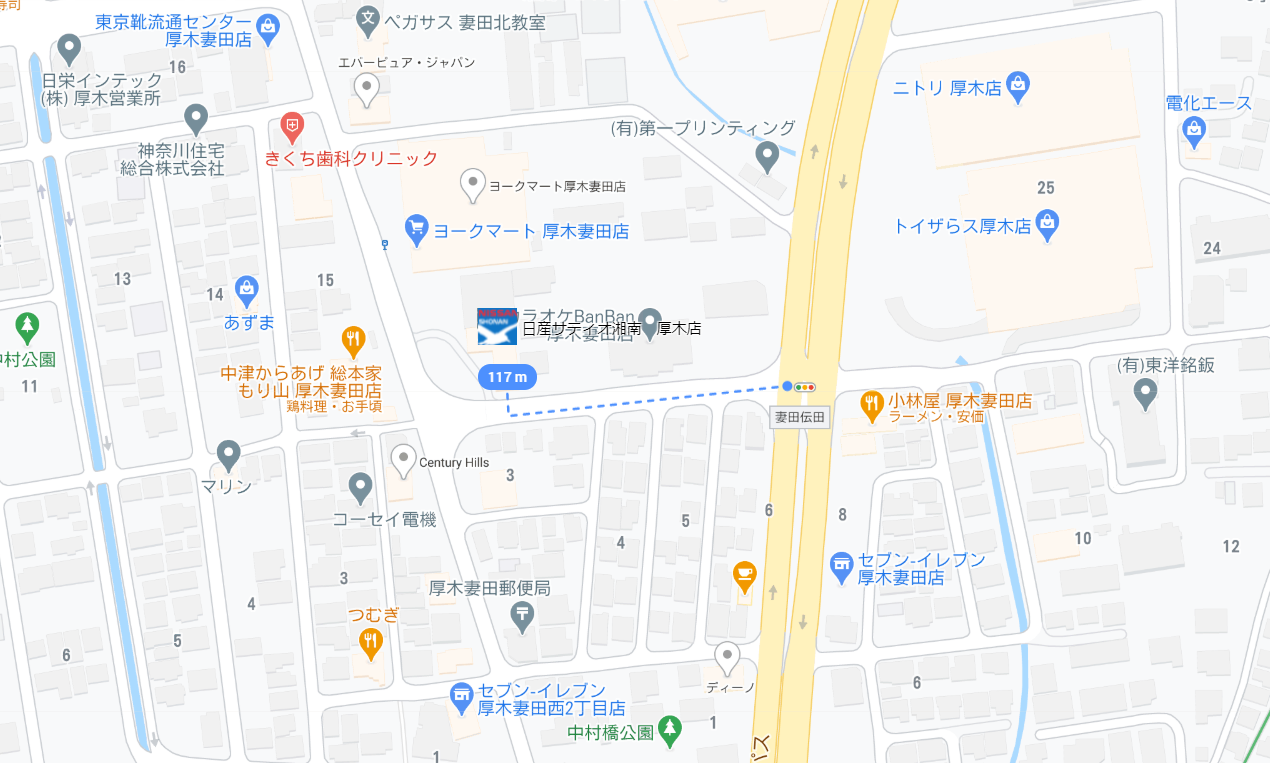The height and width of the screenshot is (763, 1270).
Task: Open the ペガサス 妻田北教室 school pin
Action: [369, 18]
